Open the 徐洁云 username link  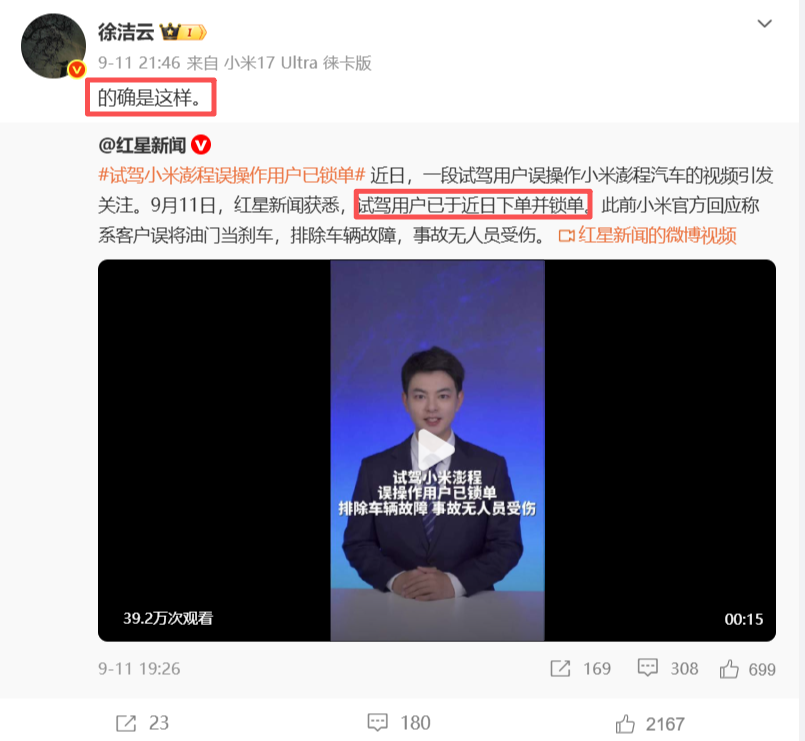coord(126,32)
